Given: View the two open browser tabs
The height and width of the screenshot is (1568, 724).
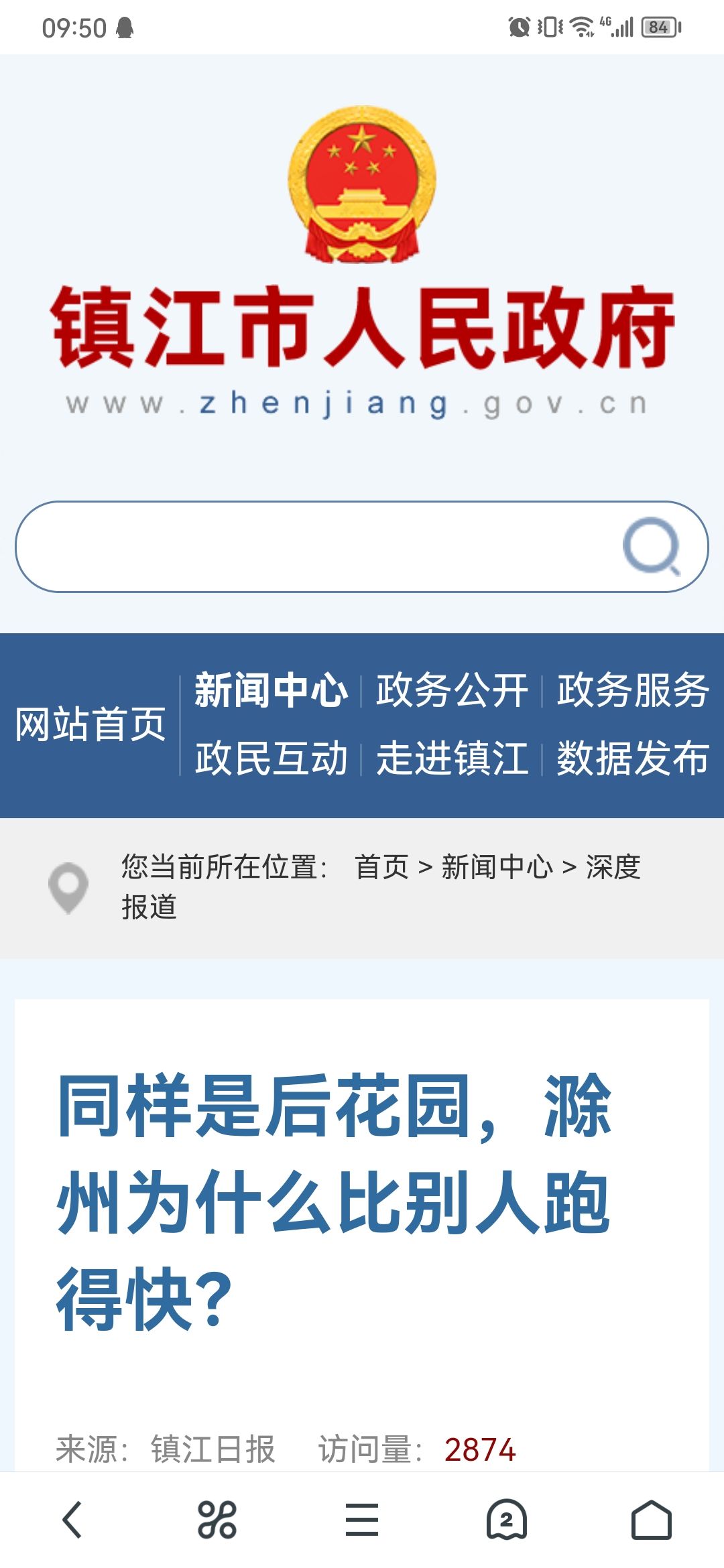Looking at the screenshot, I should [x=507, y=1520].
